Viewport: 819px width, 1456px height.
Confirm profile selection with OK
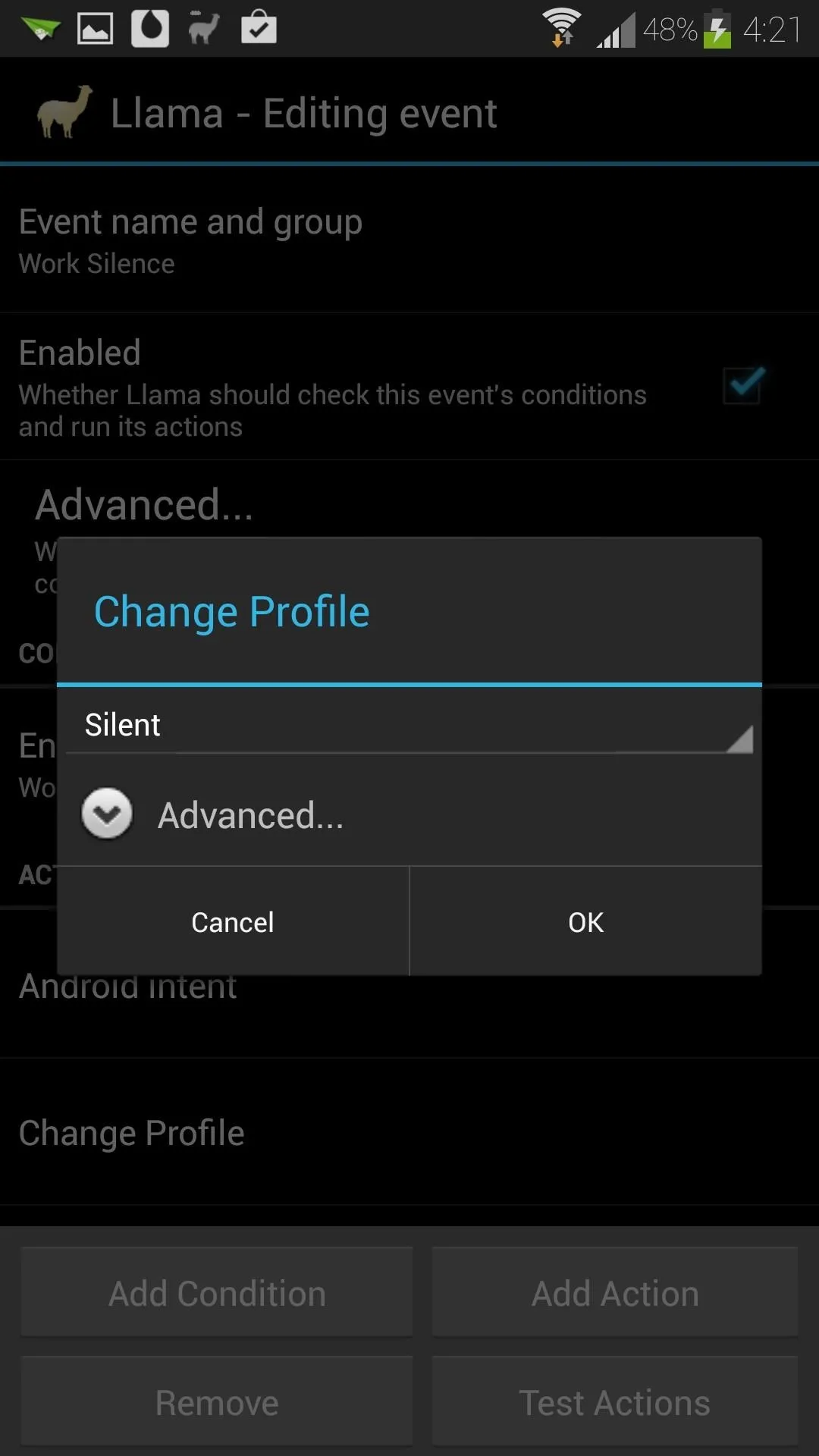[x=586, y=922]
